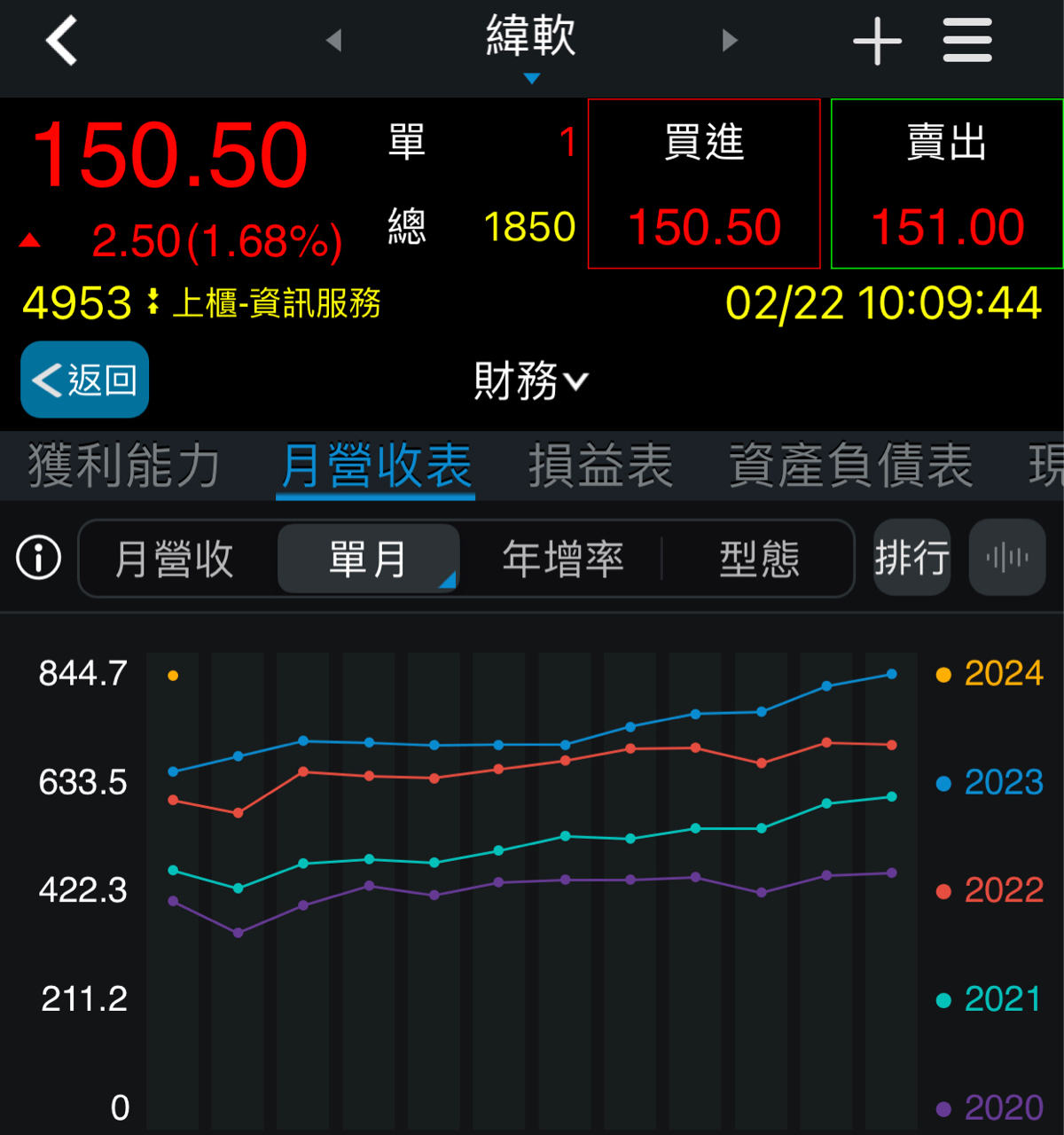The width and height of the screenshot is (1064, 1135).
Task: Open the 緯軟 stock name dropdown
Action: [x=531, y=44]
